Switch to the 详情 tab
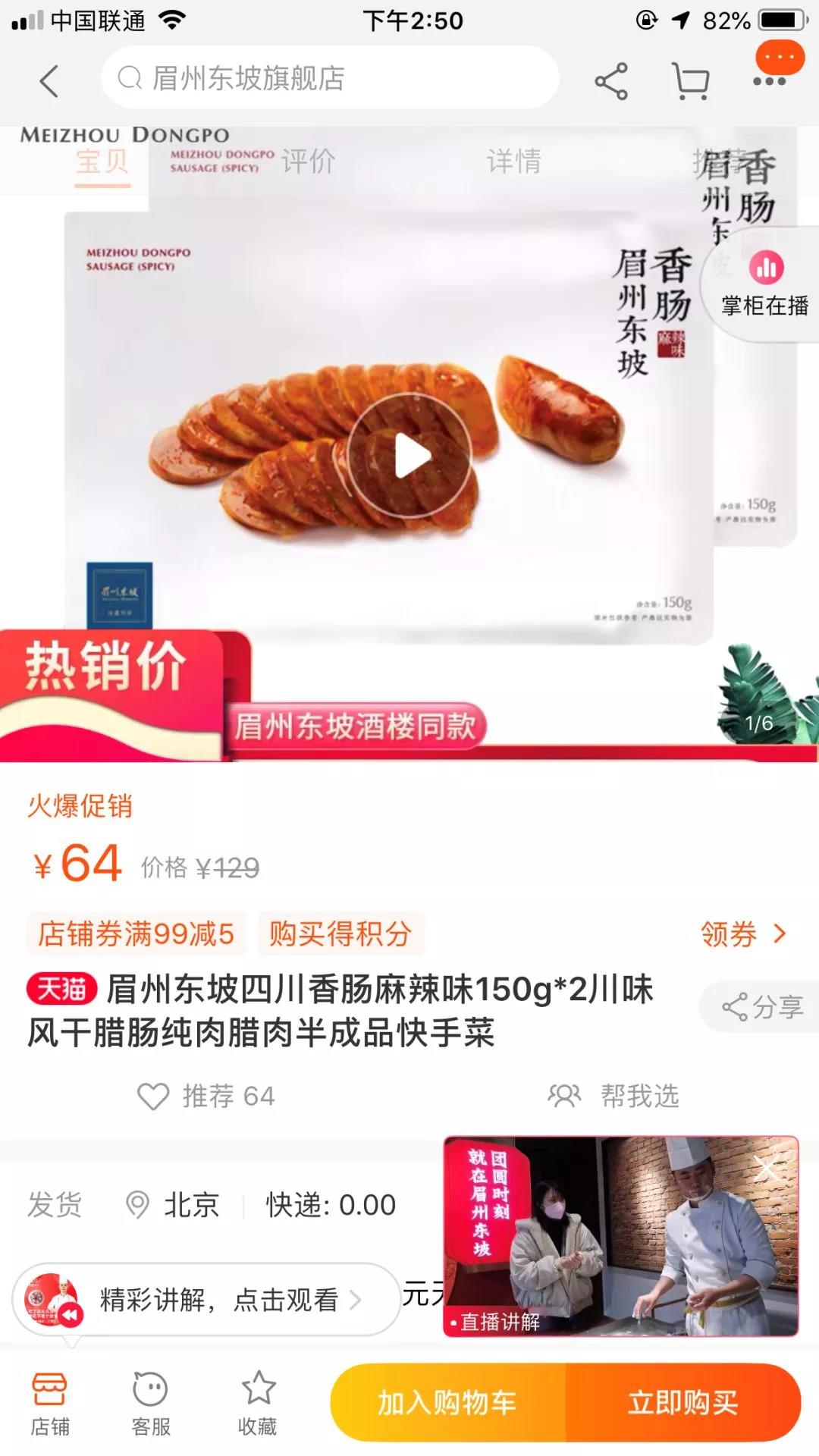The image size is (819, 1456). pyautogui.click(x=513, y=162)
